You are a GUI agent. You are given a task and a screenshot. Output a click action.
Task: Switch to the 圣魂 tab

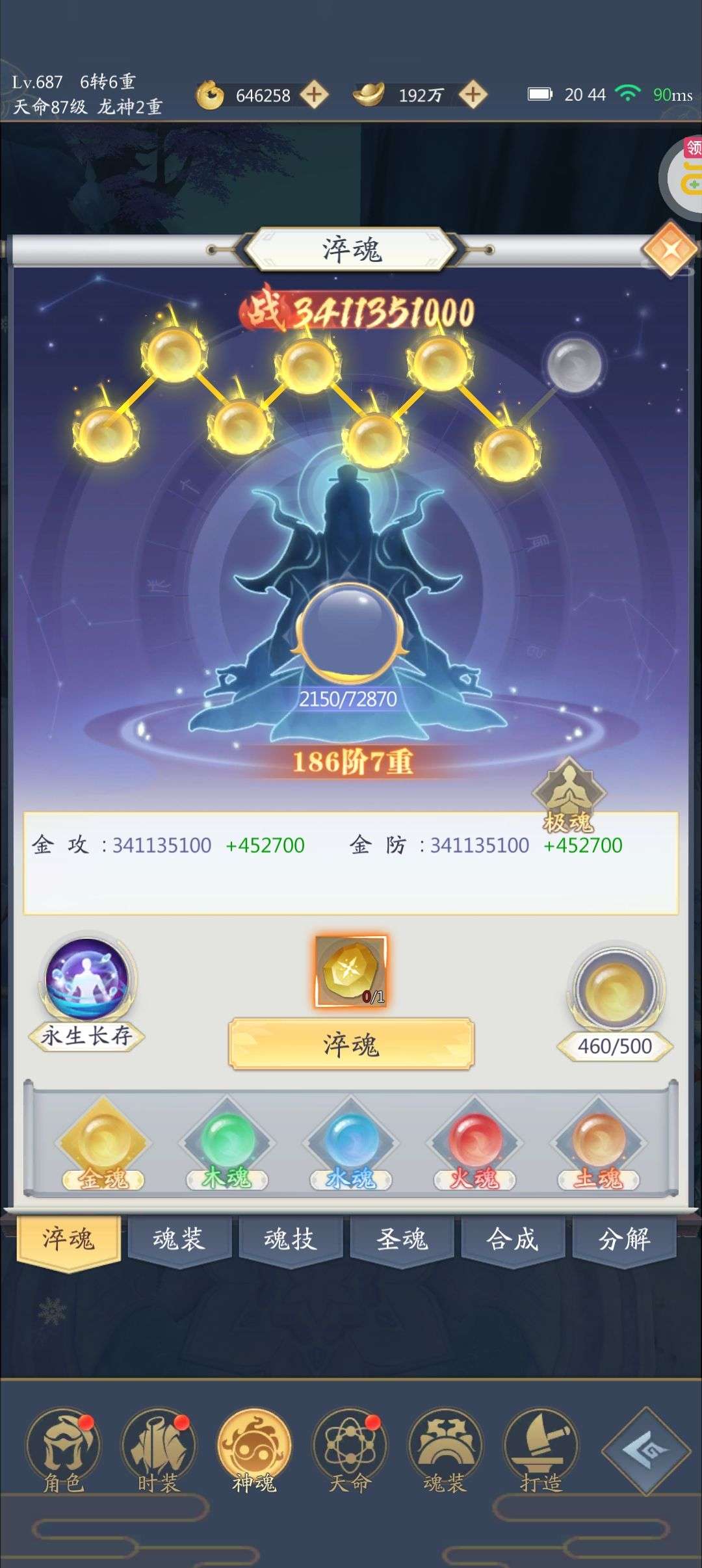pos(402,1239)
